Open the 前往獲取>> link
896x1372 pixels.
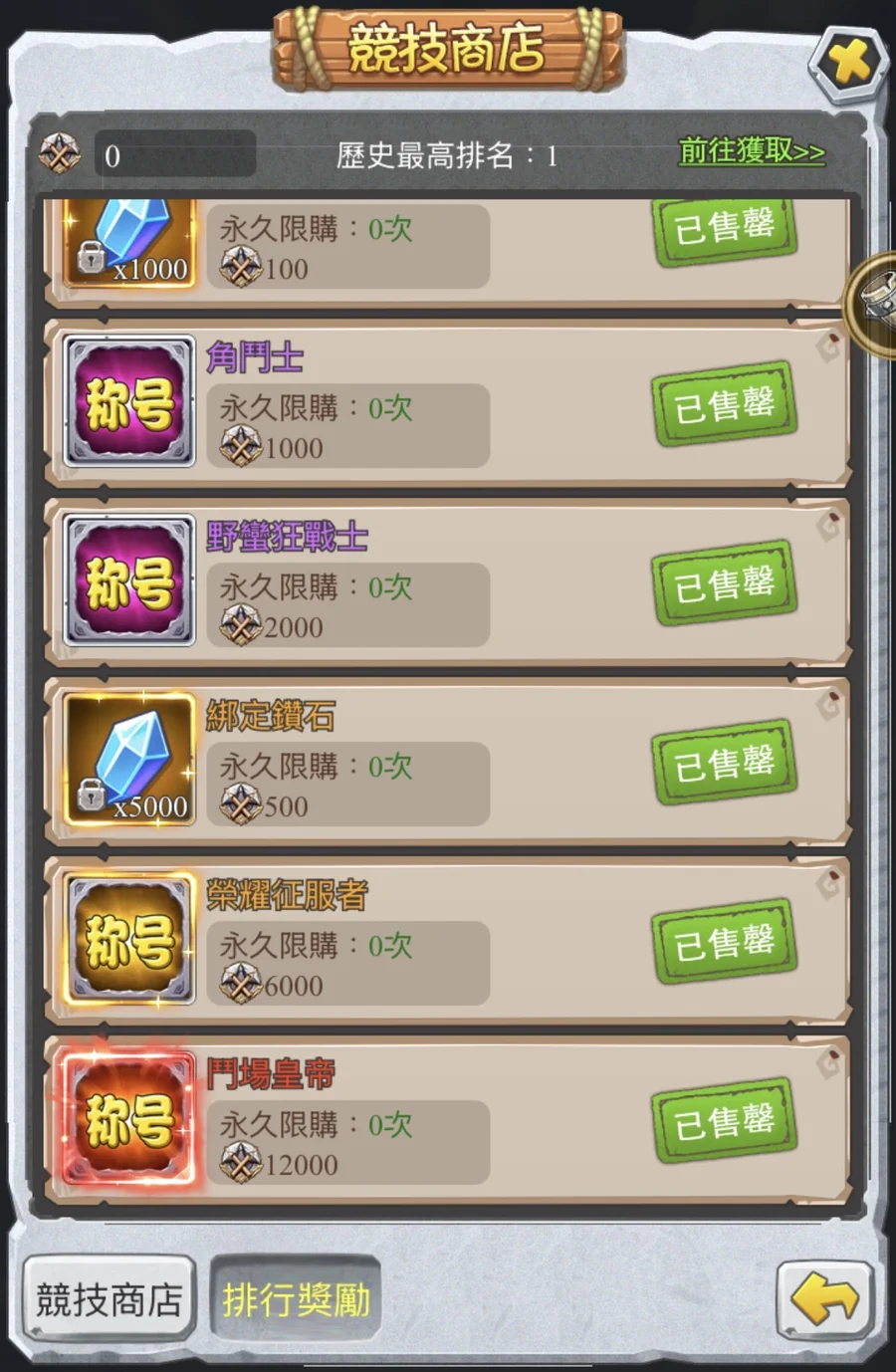click(751, 151)
